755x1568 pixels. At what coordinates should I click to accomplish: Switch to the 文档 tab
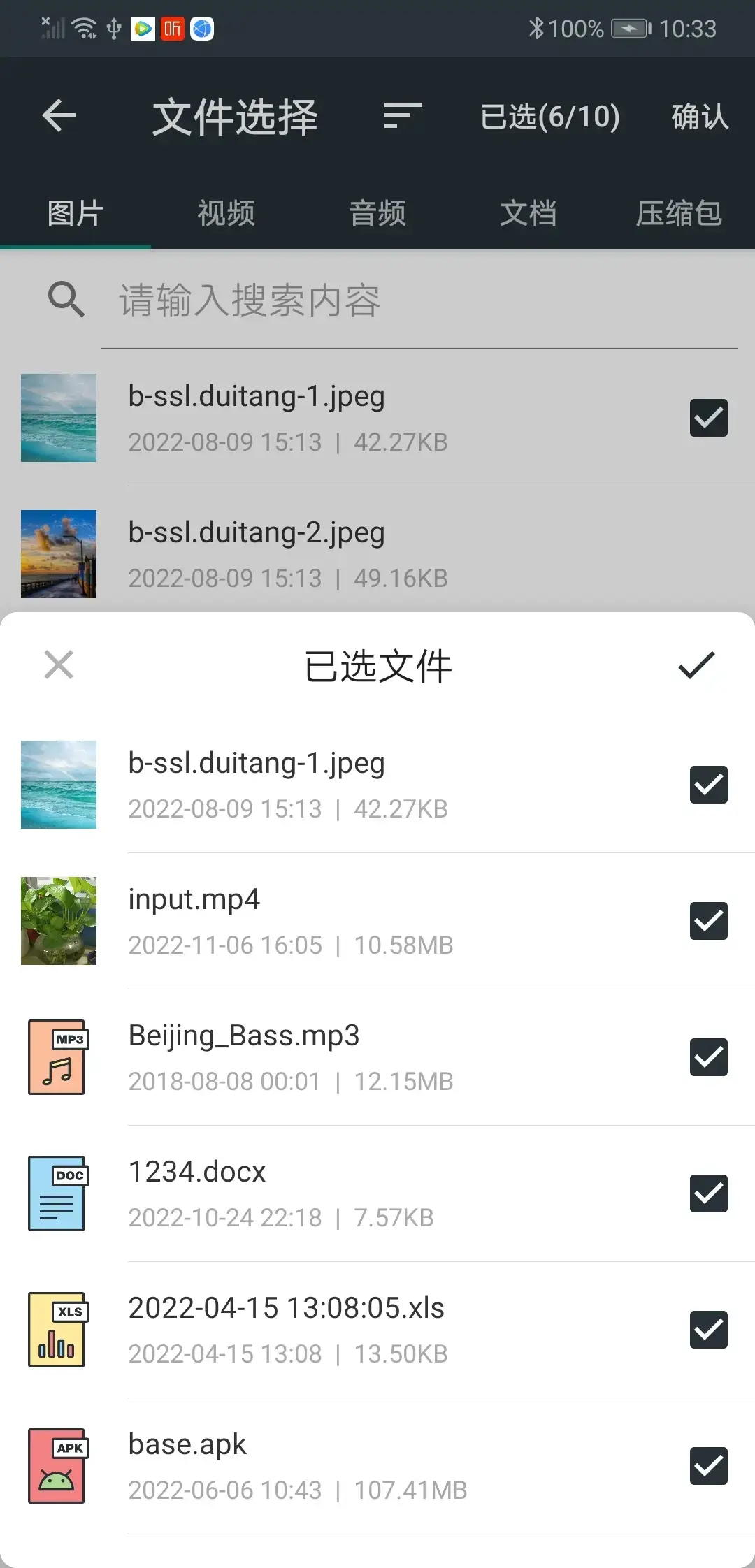(528, 213)
